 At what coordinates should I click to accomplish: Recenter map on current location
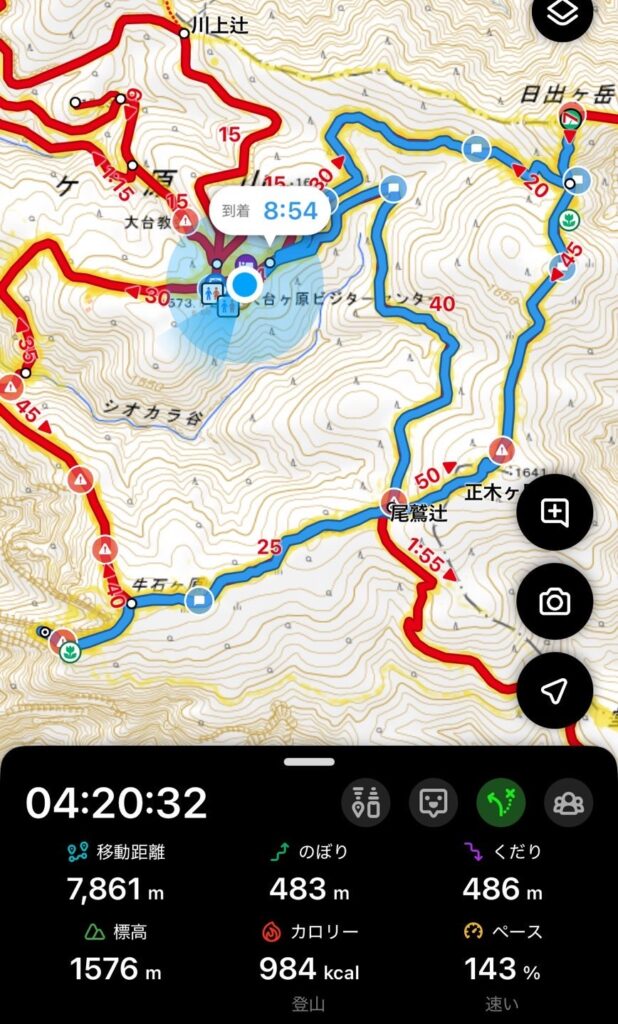point(555,690)
